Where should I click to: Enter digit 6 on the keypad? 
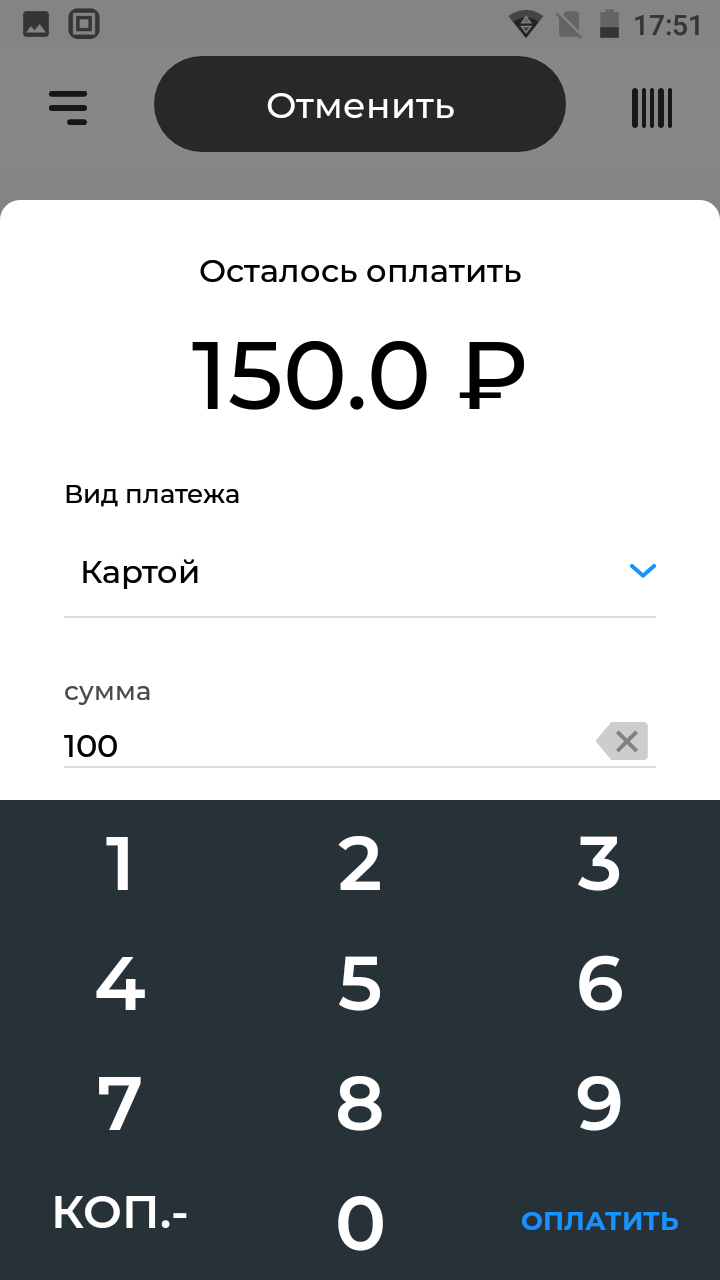pos(600,984)
